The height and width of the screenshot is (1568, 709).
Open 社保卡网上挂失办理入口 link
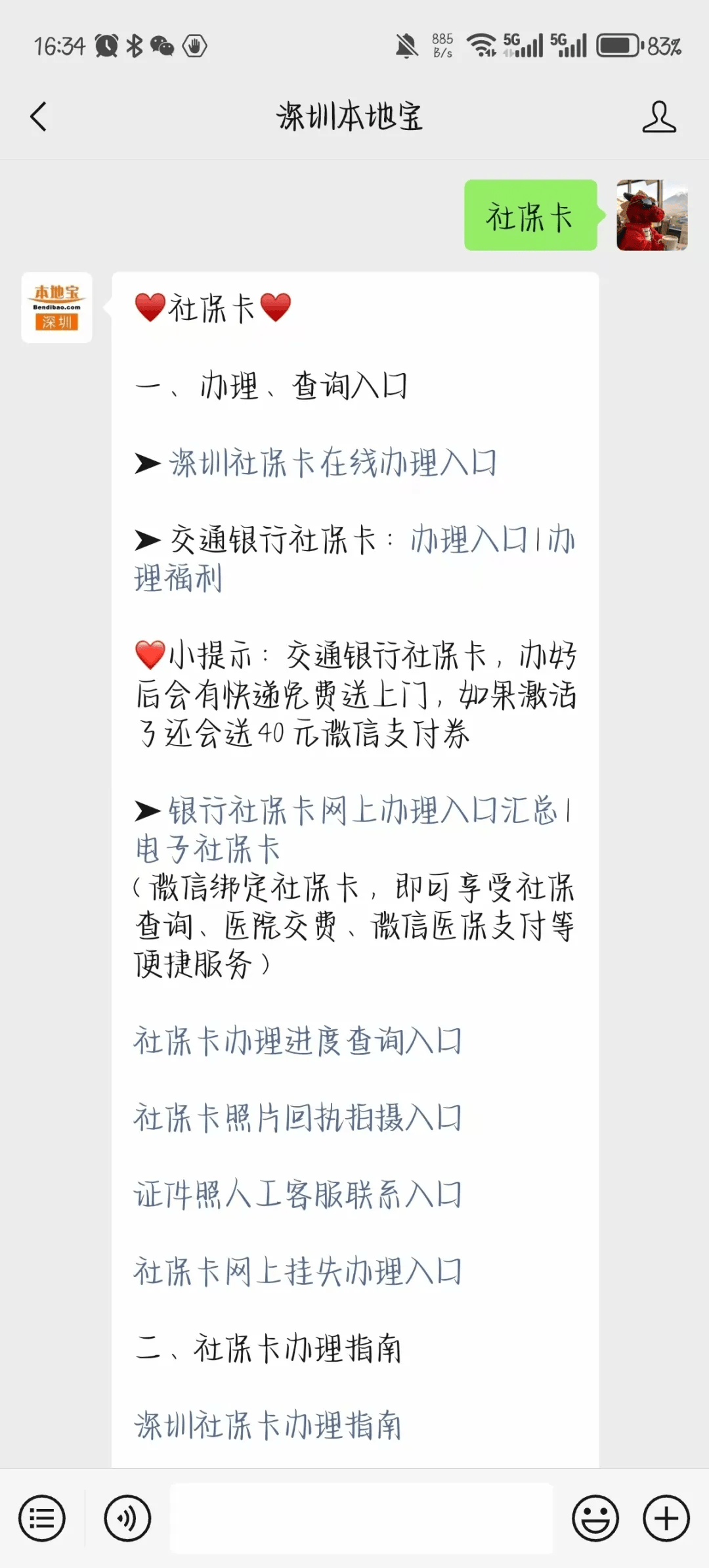298,1272
